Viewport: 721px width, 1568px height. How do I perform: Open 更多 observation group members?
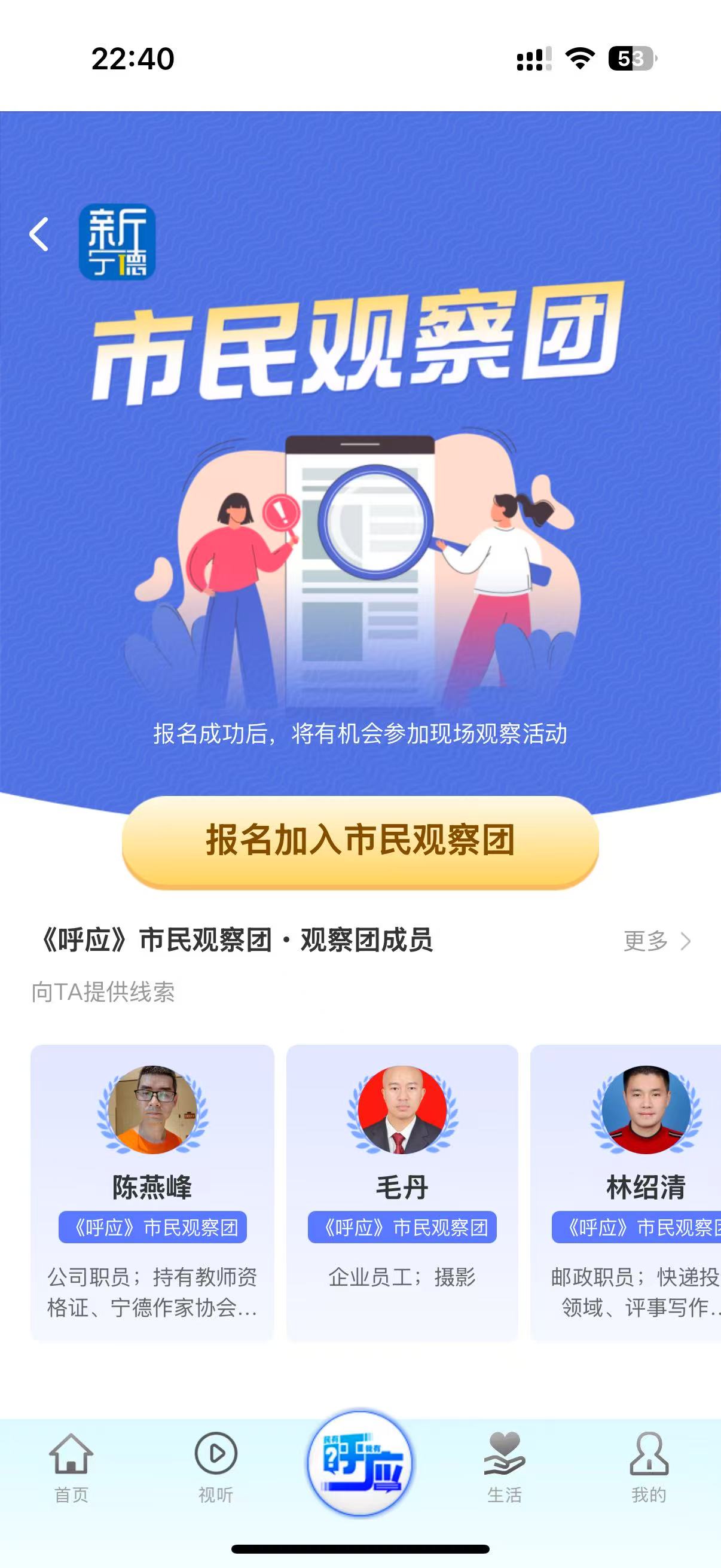tap(656, 941)
